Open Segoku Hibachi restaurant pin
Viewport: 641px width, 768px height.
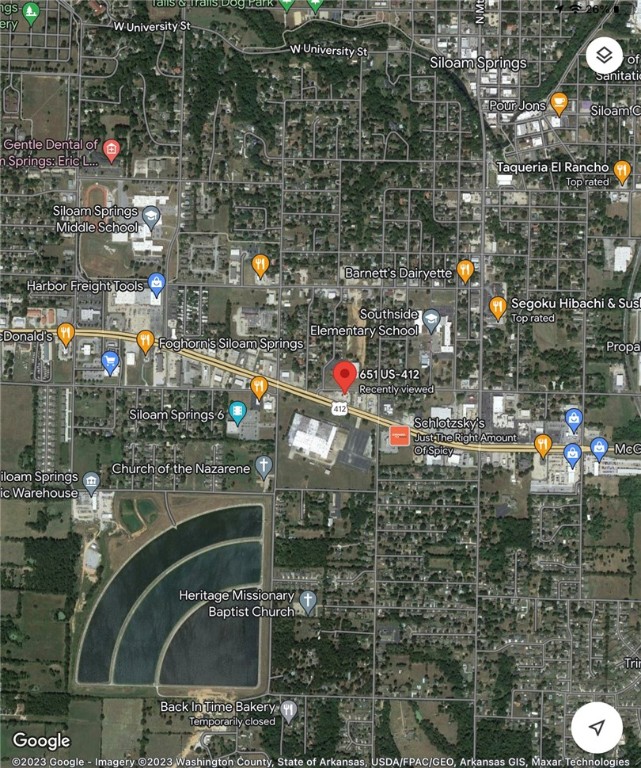pyautogui.click(x=497, y=306)
